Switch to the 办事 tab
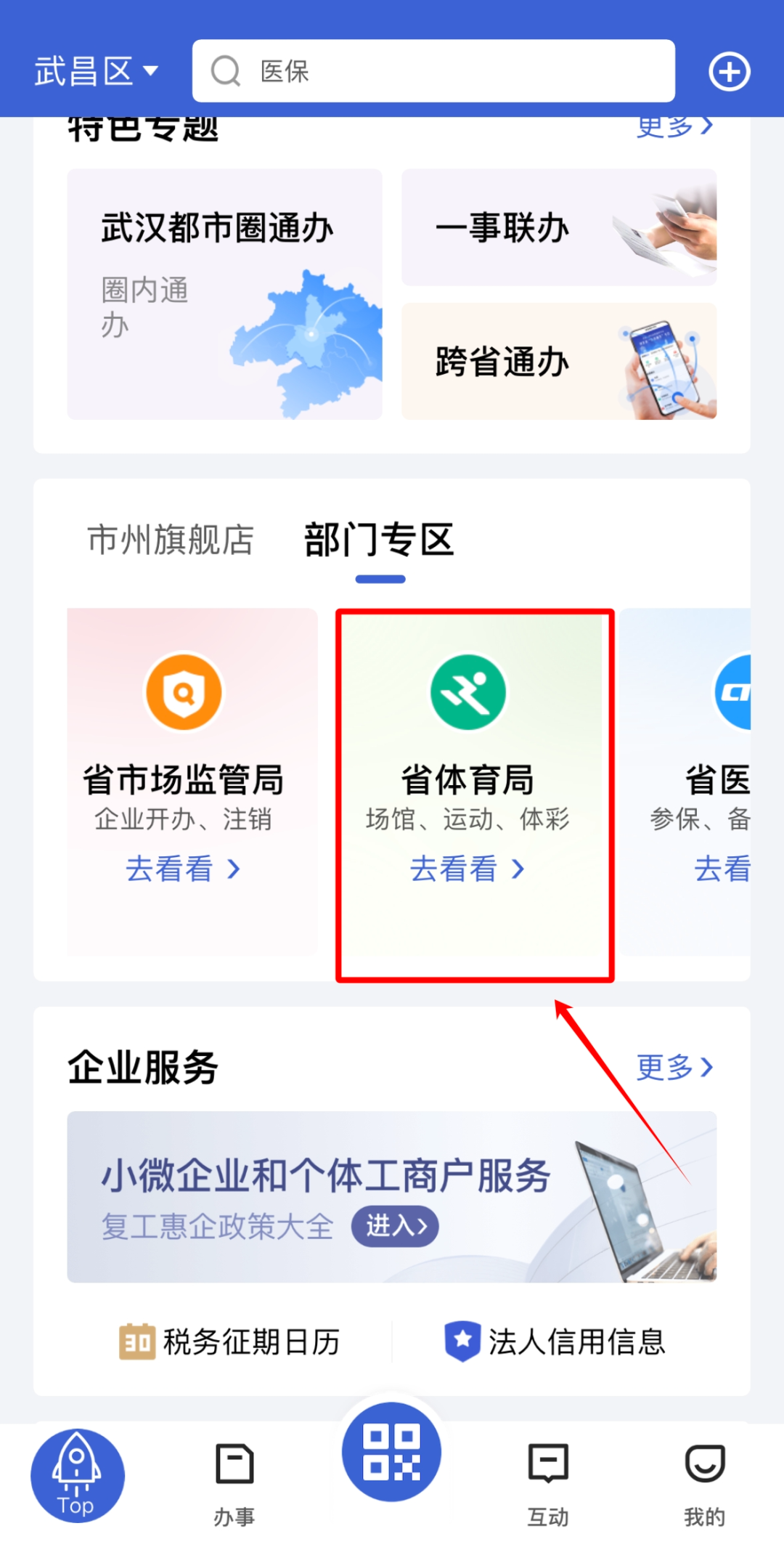 [x=234, y=1483]
